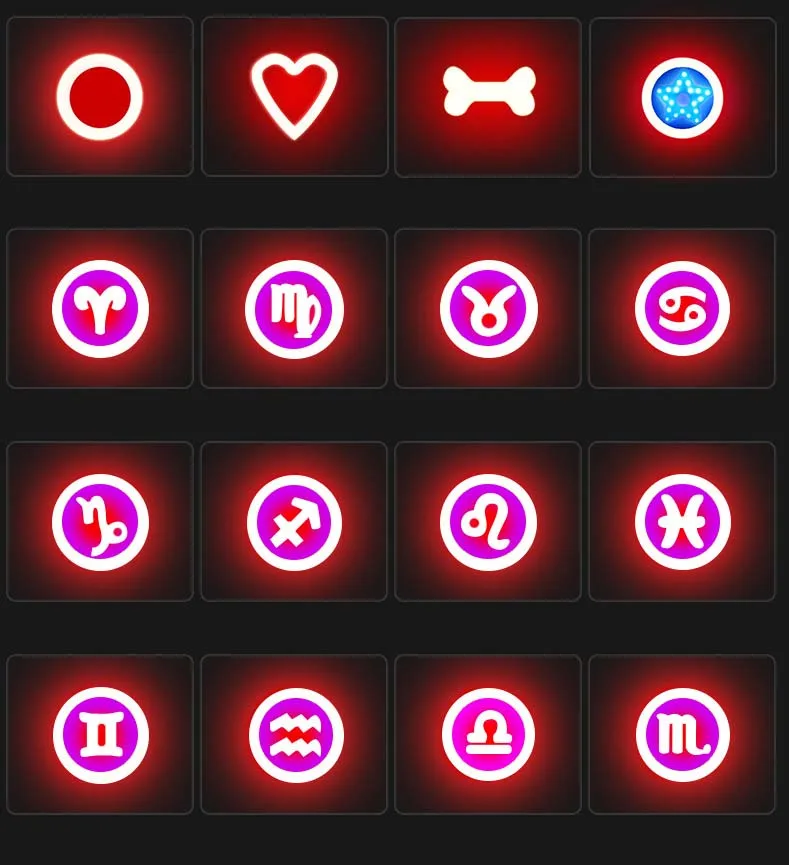Viewport: 789px width, 865px height.
Task: Pick the Sagittarius arrow tile
Action: [x=294, y=521]
